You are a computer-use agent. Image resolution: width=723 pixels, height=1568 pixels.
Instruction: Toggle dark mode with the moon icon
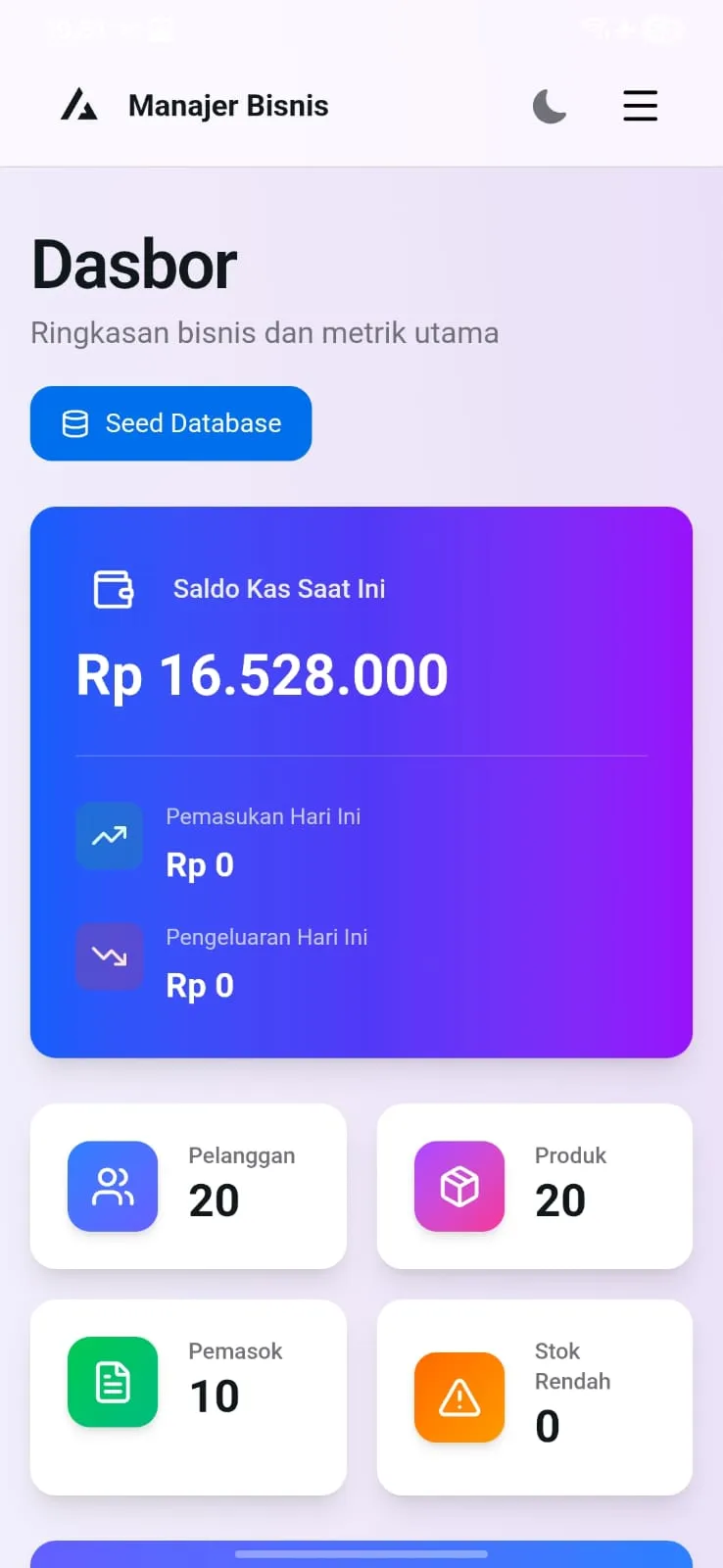point(550,106)
